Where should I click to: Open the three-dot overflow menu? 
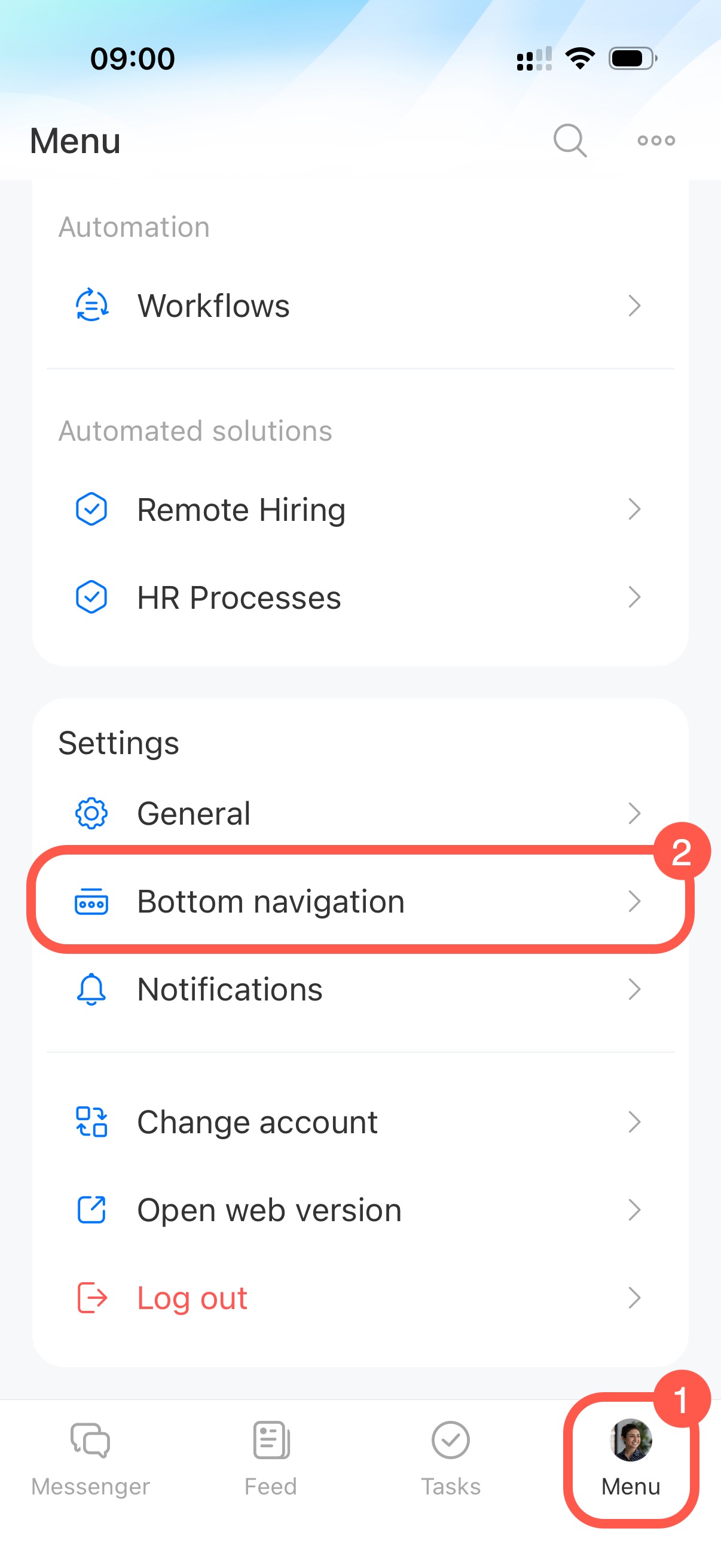pyautogui.click(x=656, y=141)
